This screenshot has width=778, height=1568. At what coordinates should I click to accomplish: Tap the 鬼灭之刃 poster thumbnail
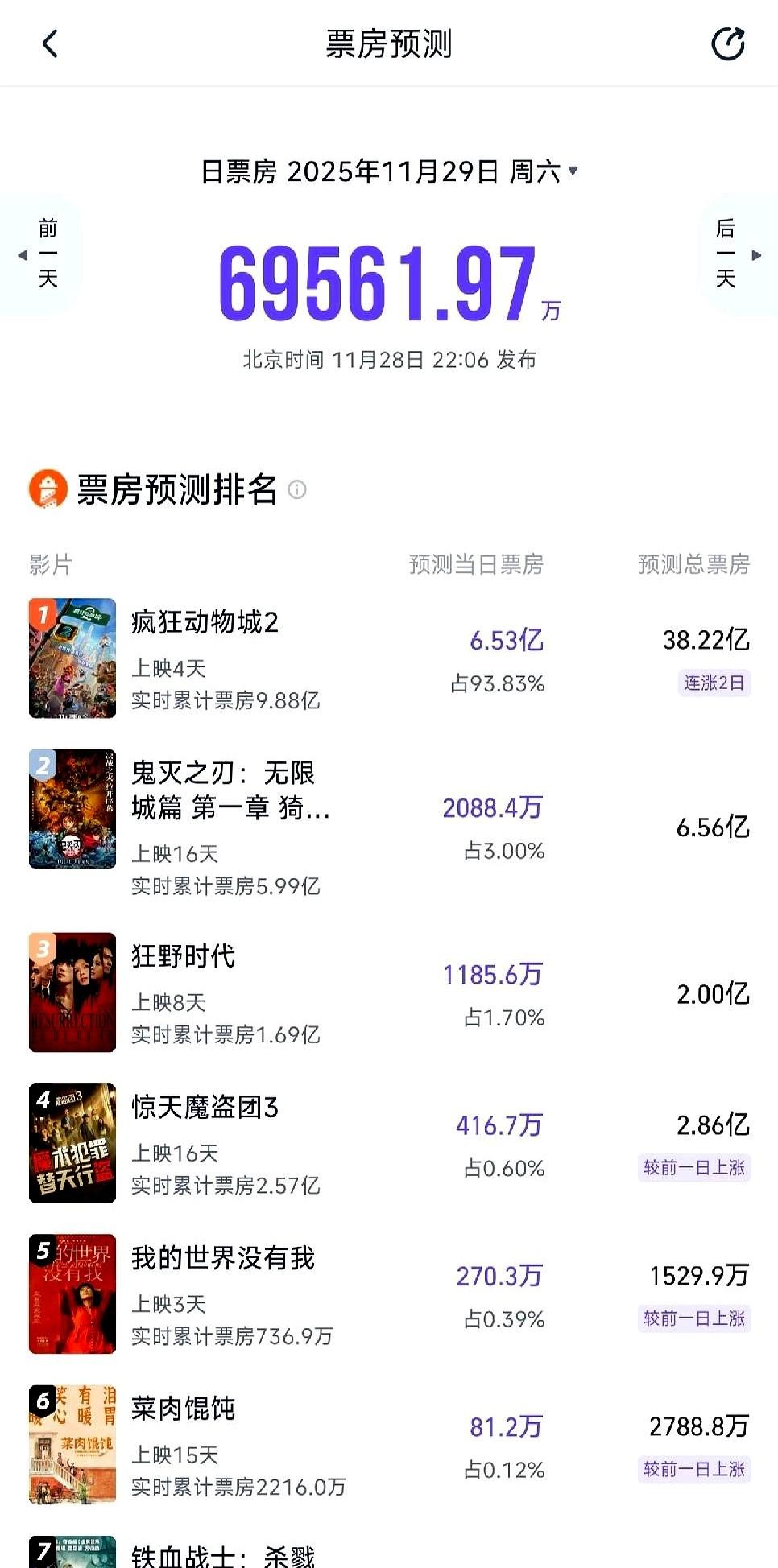(72, 810)
